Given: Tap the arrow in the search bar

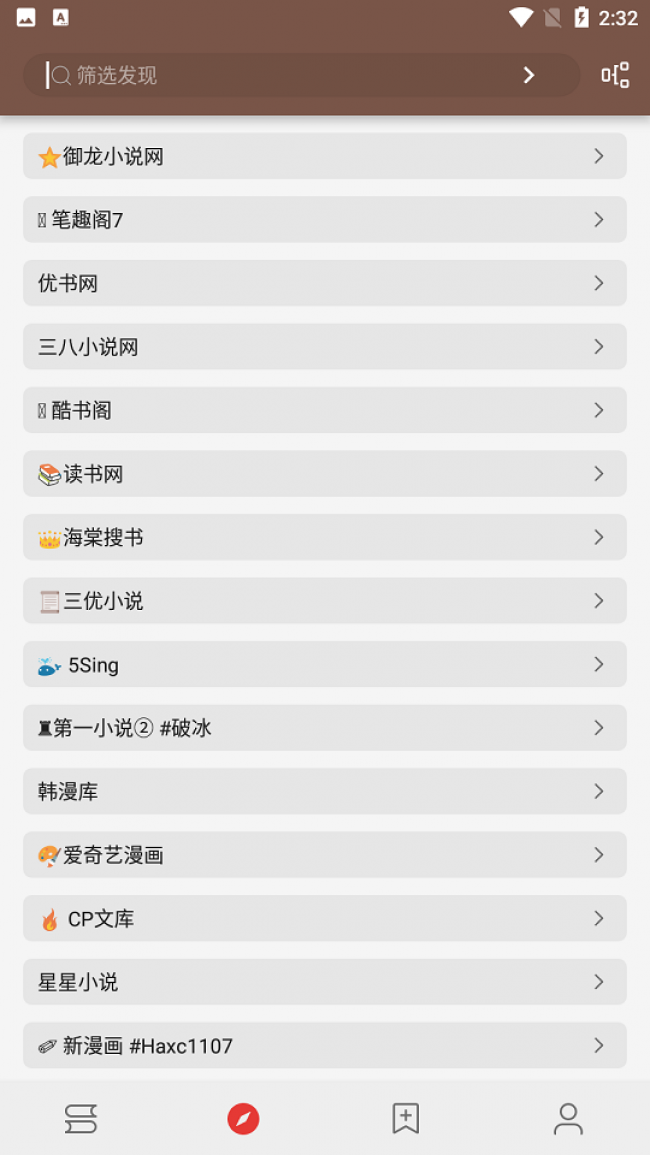Looking at the screenshot, I should pos(528,75).
